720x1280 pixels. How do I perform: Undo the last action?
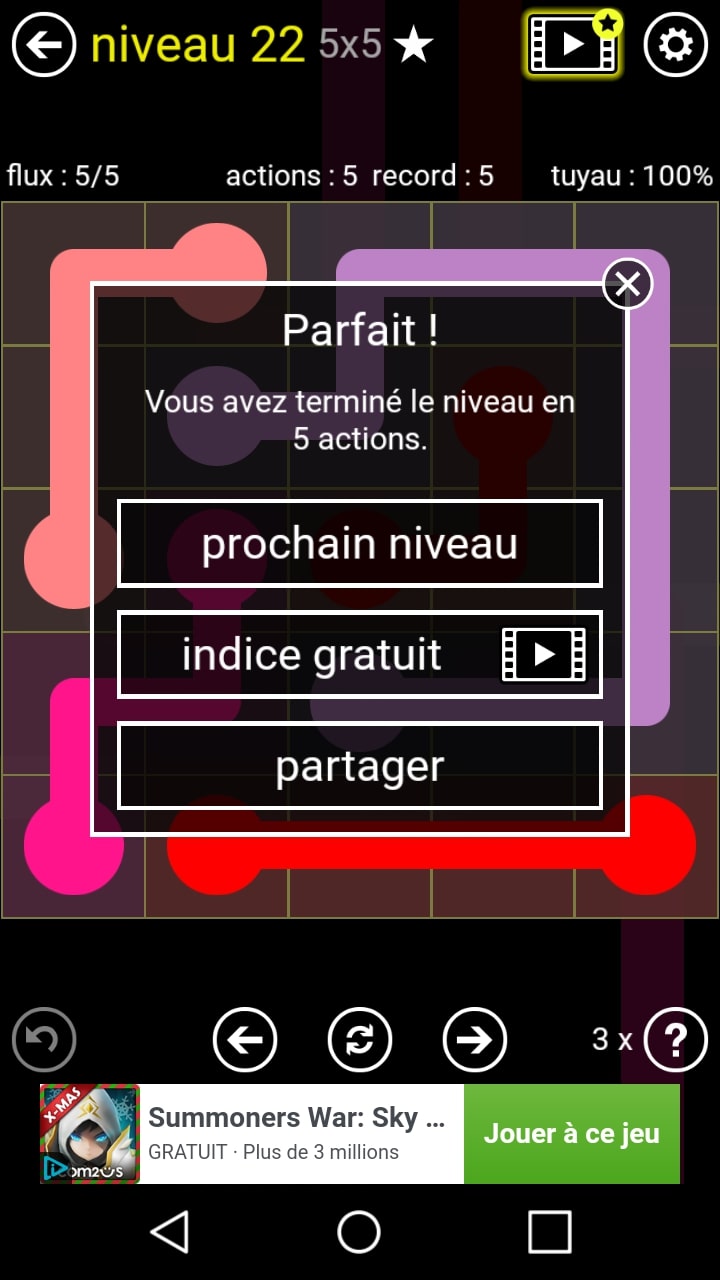(x=44, y=1040)
